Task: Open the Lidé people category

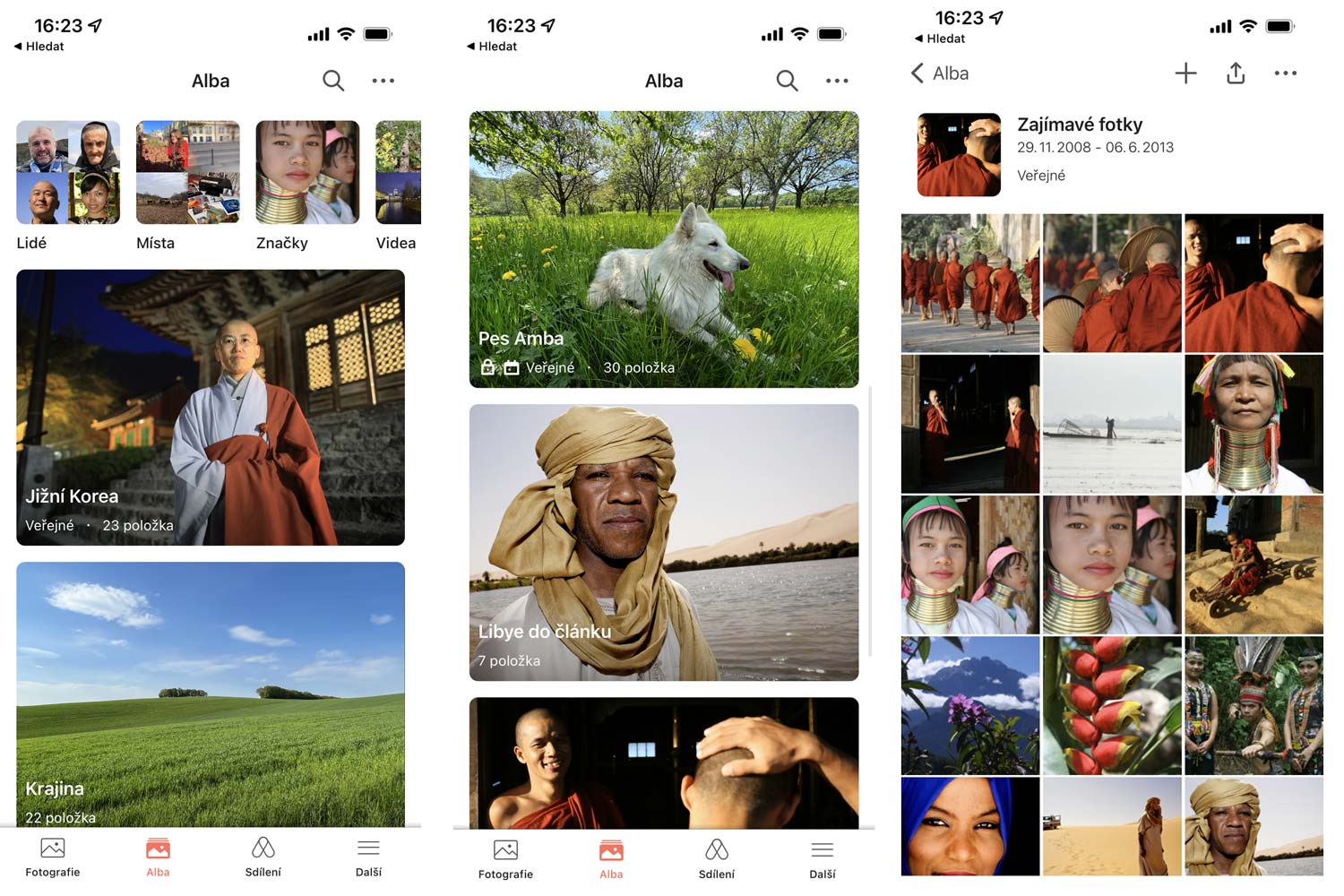Action: coord(68,173)
